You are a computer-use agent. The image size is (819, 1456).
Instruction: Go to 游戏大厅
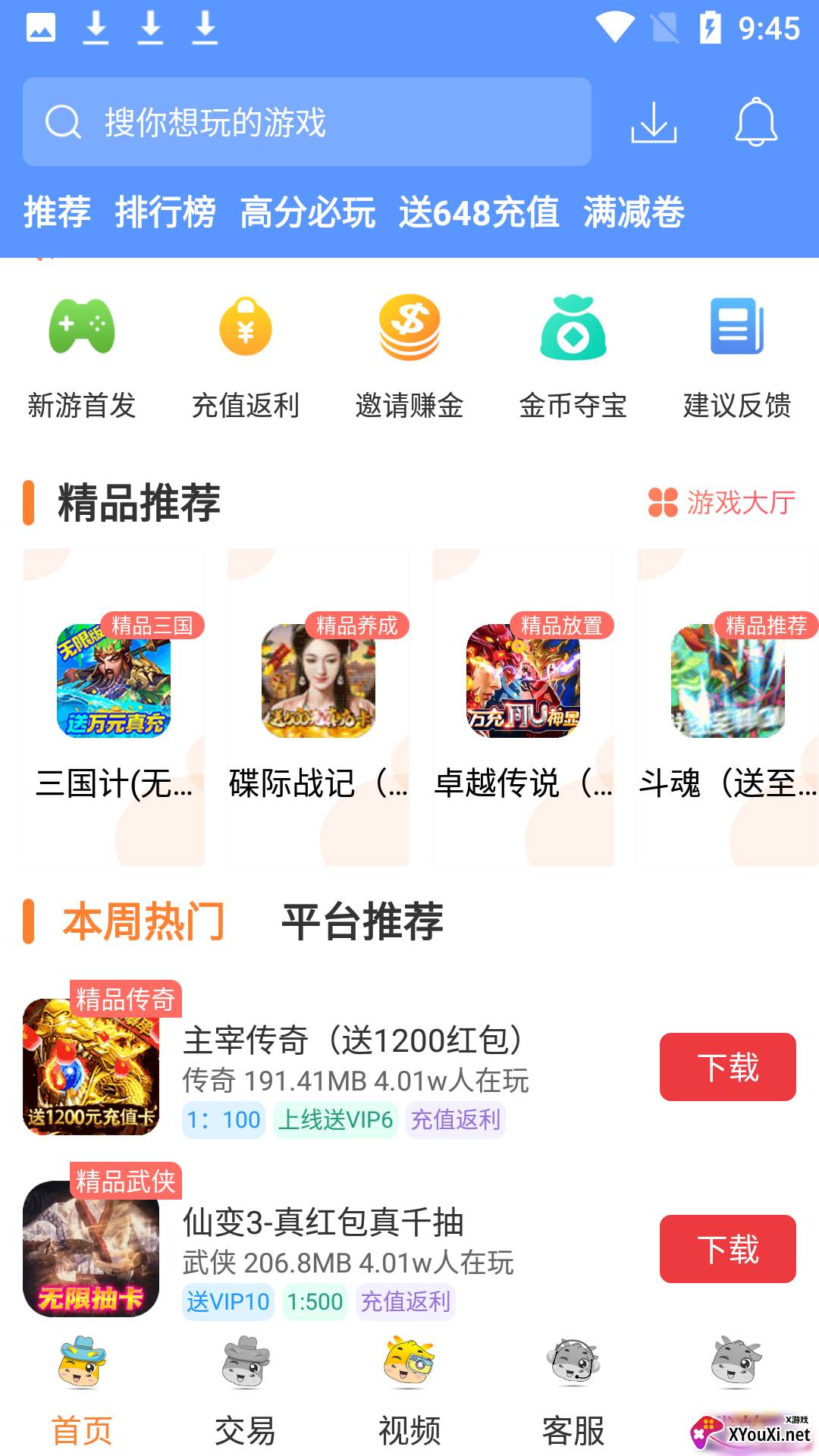[722, 502]
